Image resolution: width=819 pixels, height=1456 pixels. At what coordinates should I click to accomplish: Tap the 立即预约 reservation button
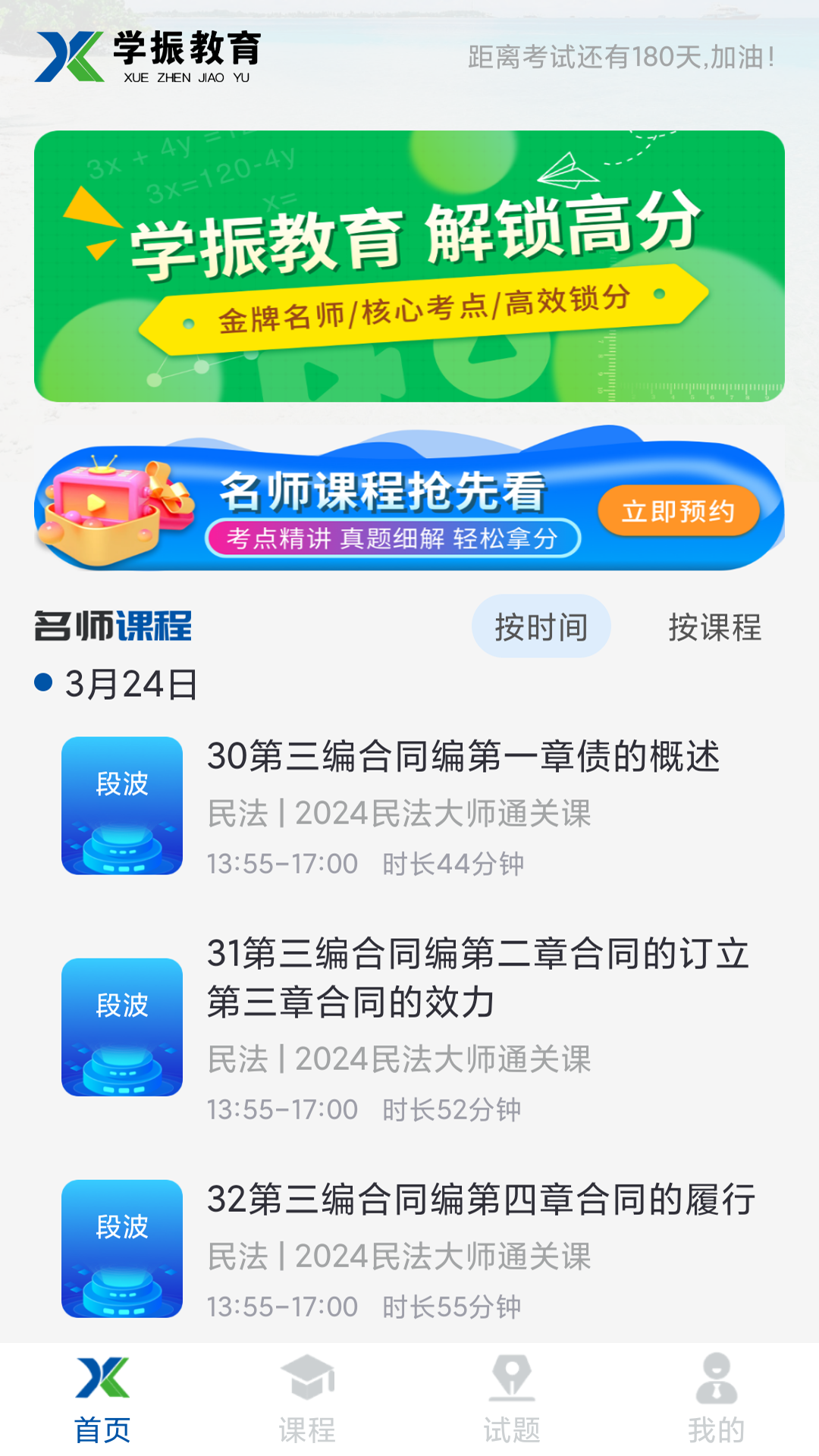679,512
